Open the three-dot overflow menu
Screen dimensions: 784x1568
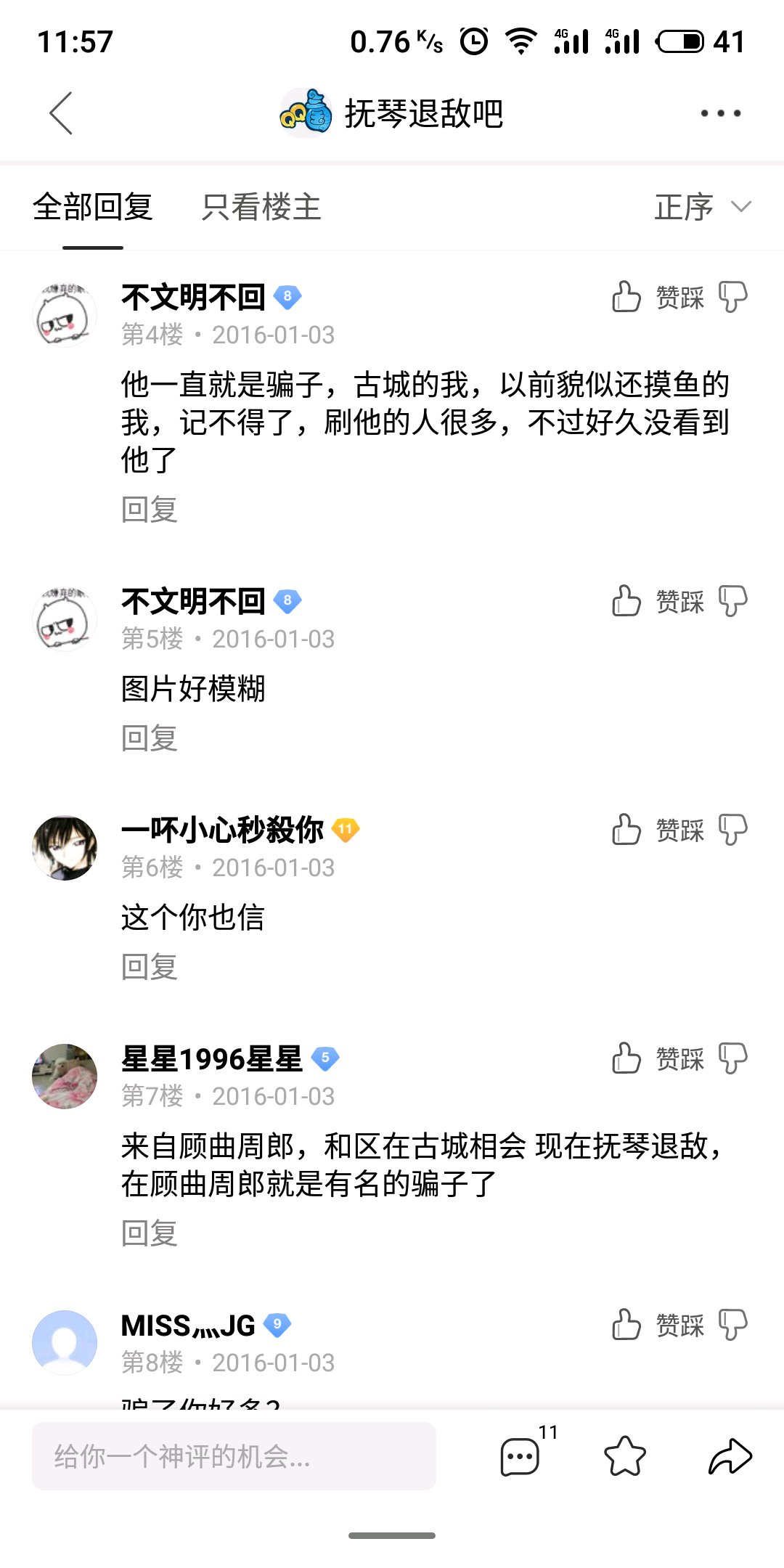(720, 113)
